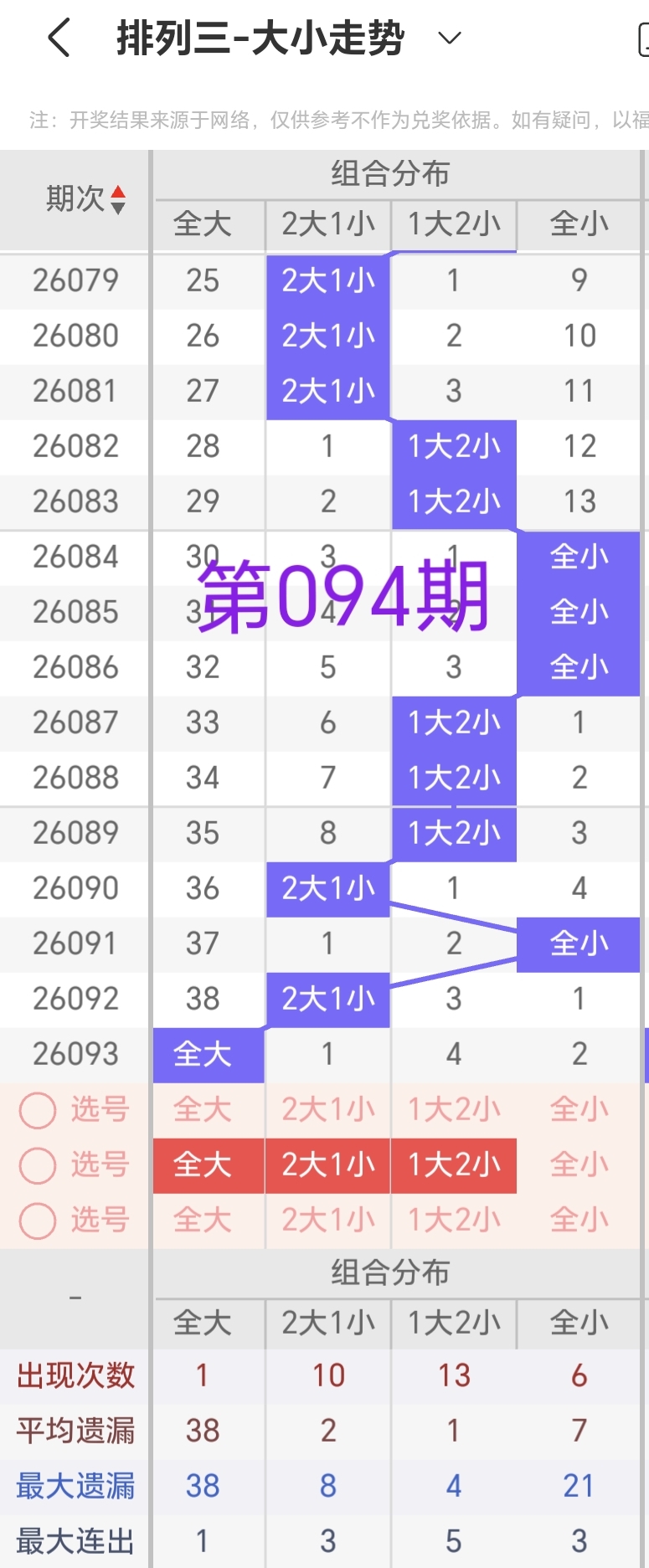Pick 全大 in the highlighted selection row

[x=207, y=1165]
